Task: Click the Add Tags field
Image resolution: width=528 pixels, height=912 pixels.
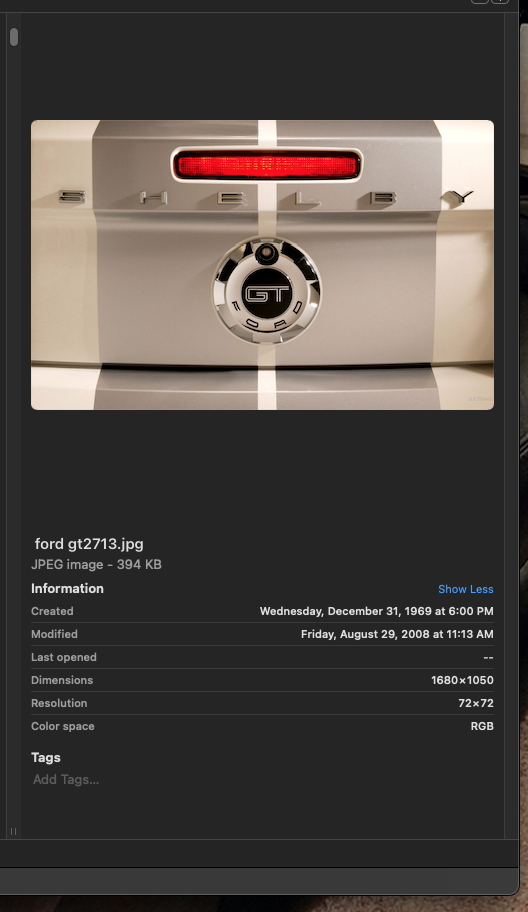Action: [x=262, y=779]
